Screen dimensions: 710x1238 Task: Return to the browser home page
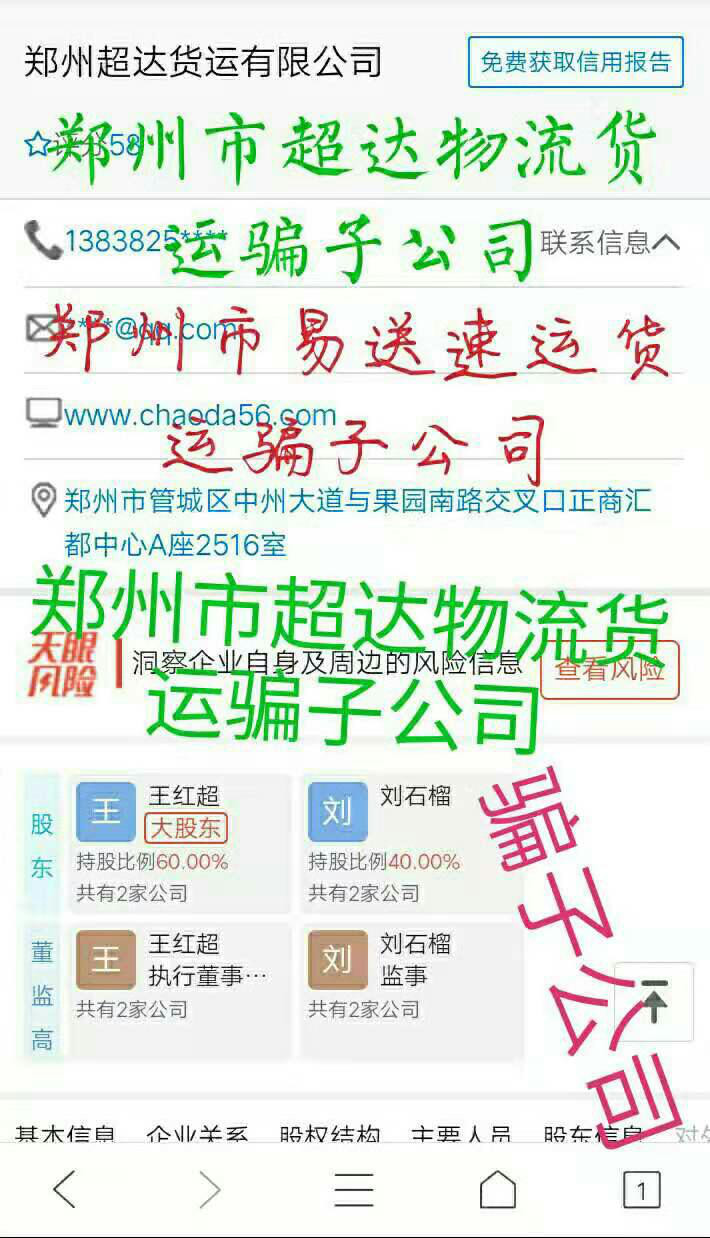point(497,1189)
